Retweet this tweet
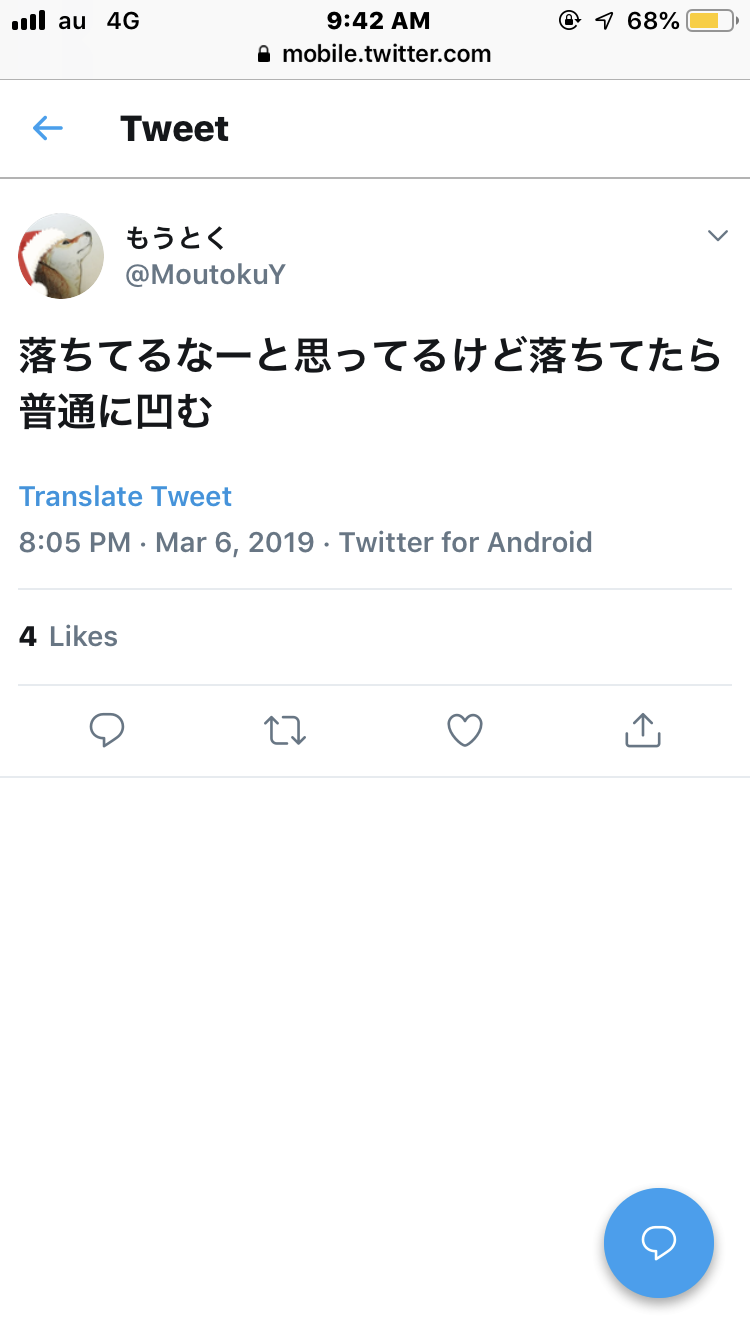 285,731
